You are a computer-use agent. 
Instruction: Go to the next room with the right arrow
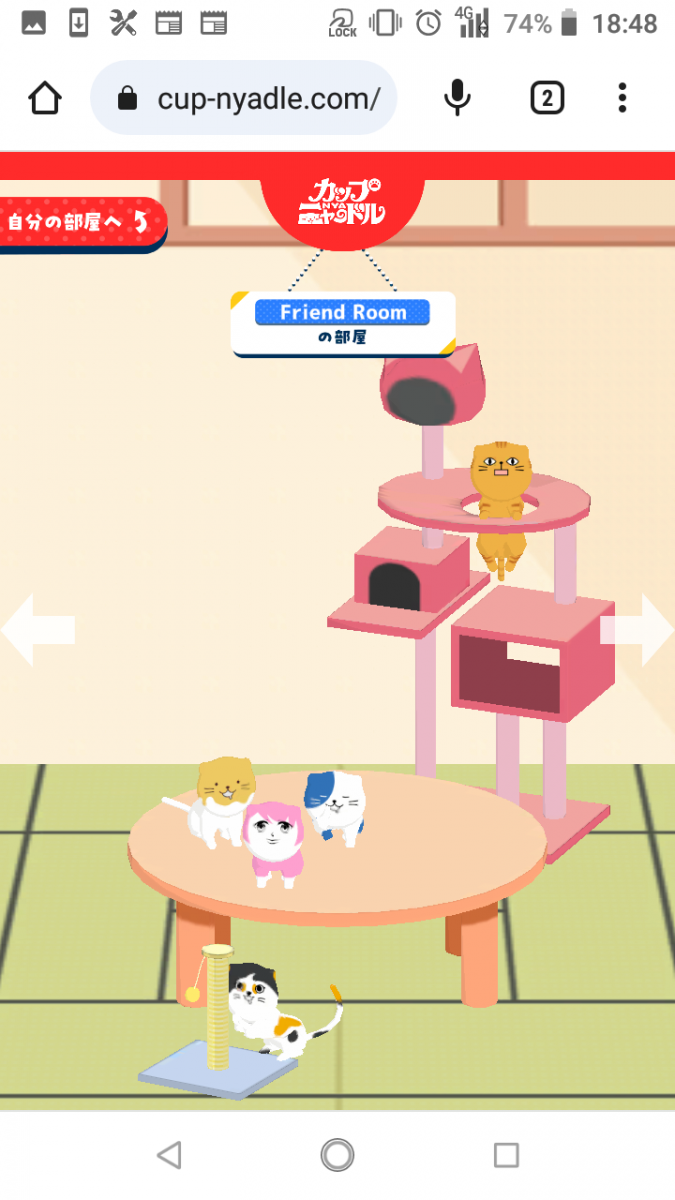(638, 630)
